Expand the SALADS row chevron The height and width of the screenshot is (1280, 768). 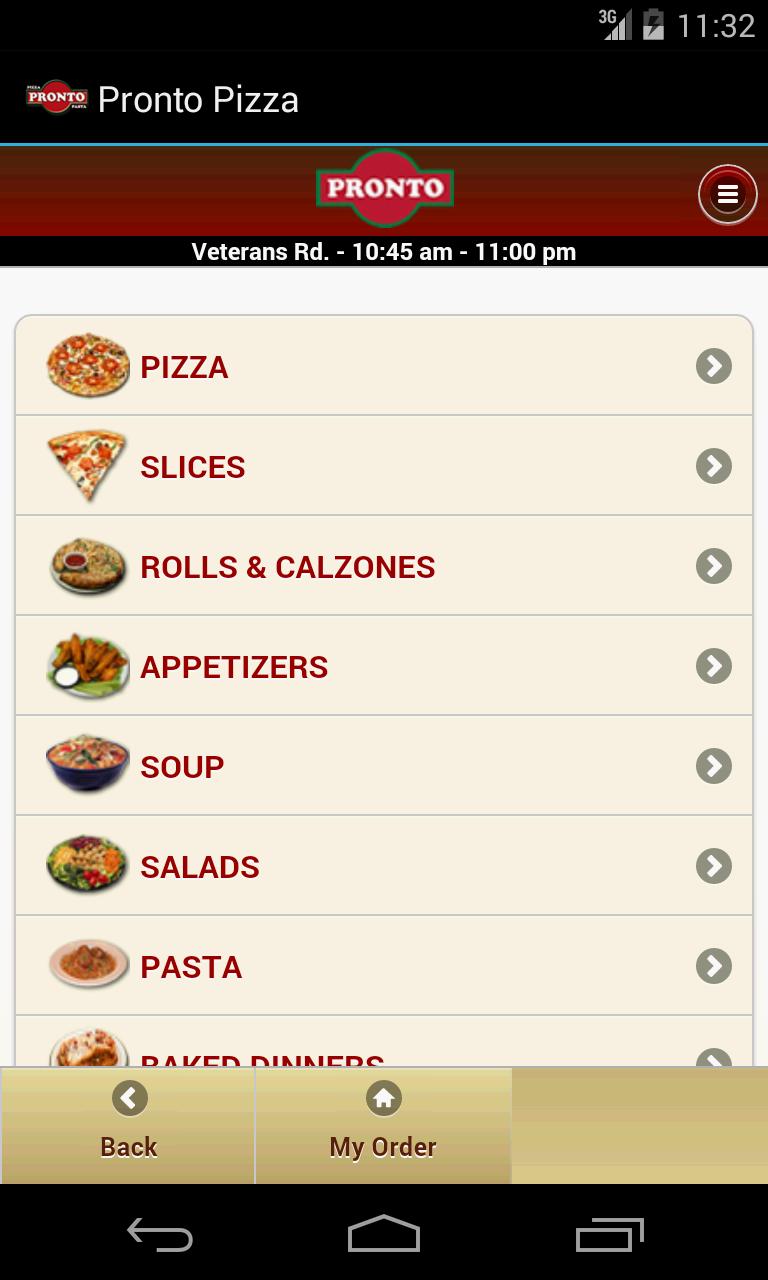click(x=712, y=866)
